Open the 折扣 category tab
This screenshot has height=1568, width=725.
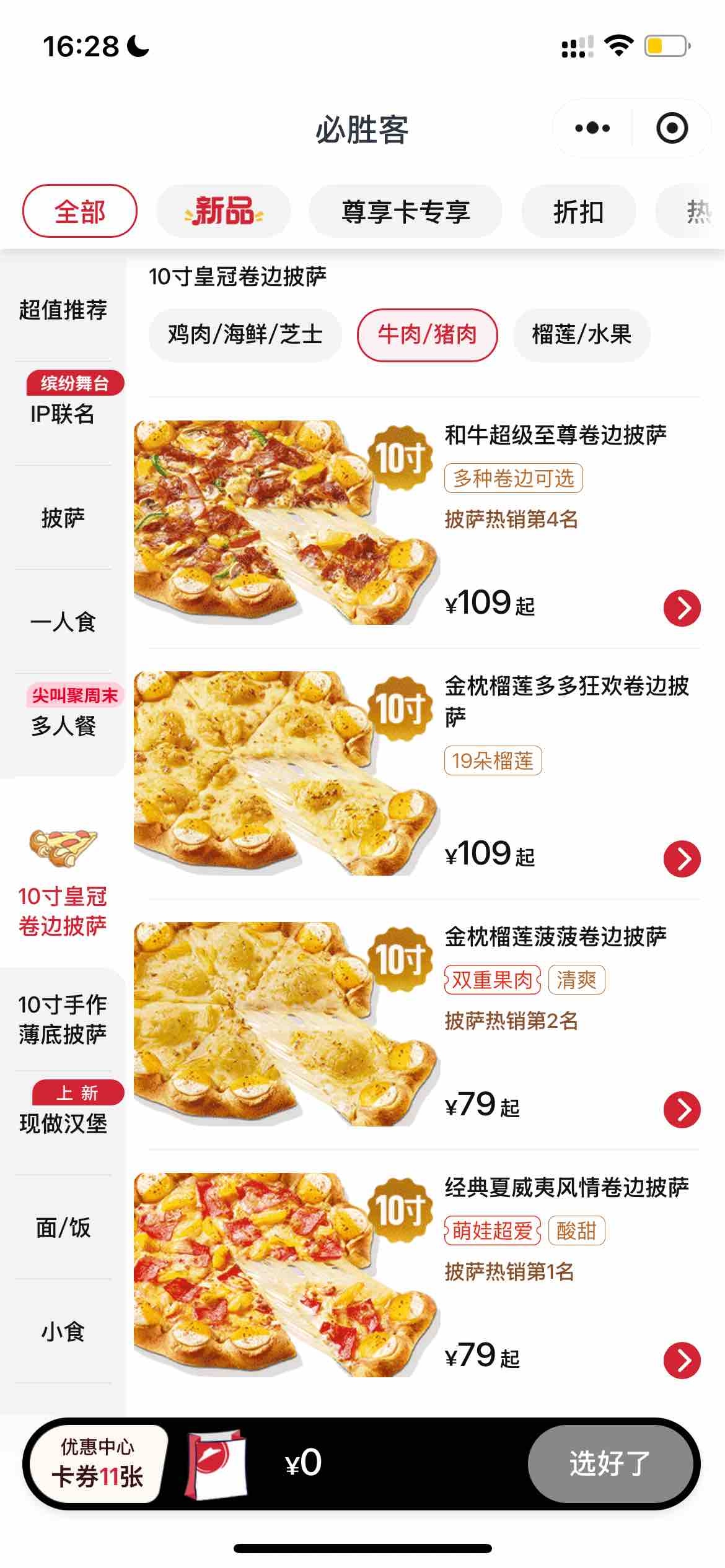click(x=578, y=211)
